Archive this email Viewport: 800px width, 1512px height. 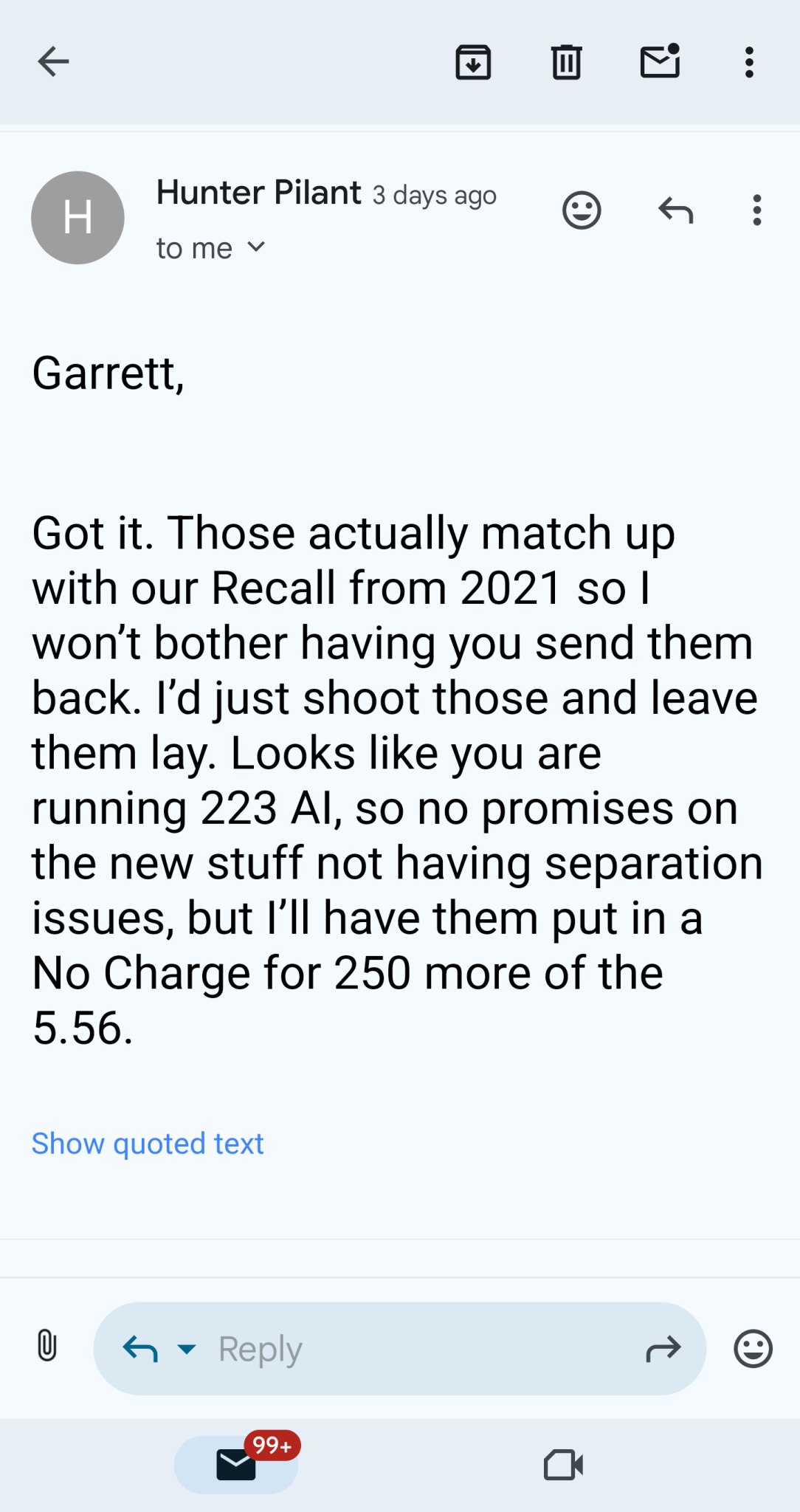tap(473, 62)
